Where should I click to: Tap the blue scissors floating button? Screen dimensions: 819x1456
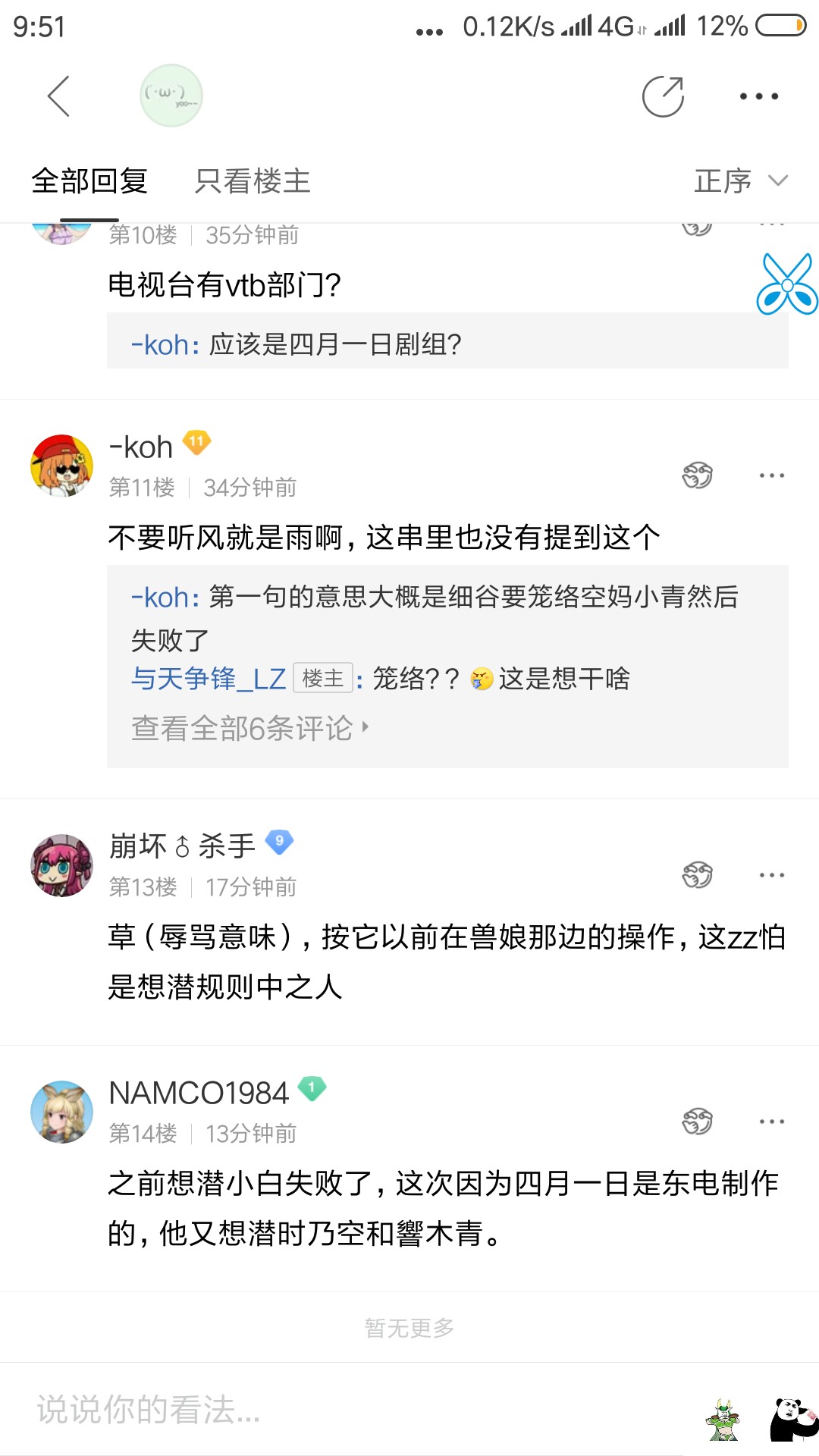(x=786, y=284)
